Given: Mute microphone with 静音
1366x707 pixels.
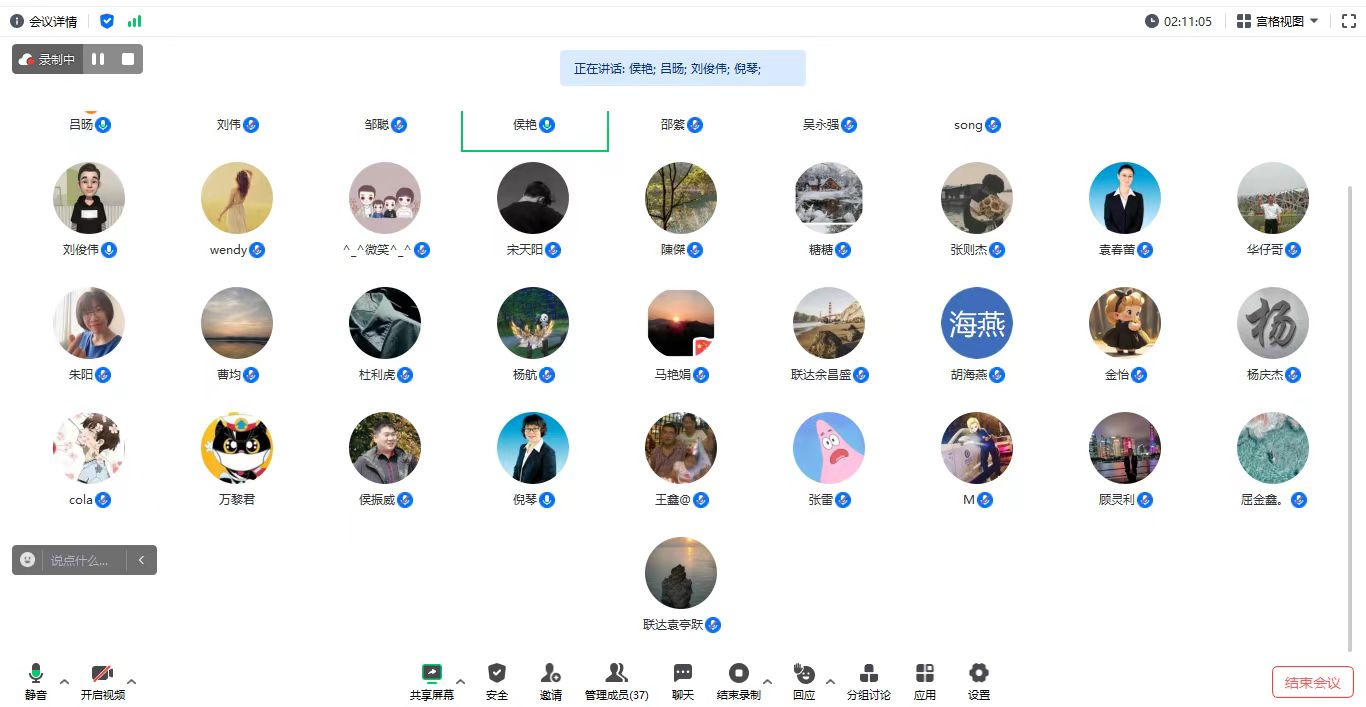Looking at the screenshot, I should tap(36, 680).
